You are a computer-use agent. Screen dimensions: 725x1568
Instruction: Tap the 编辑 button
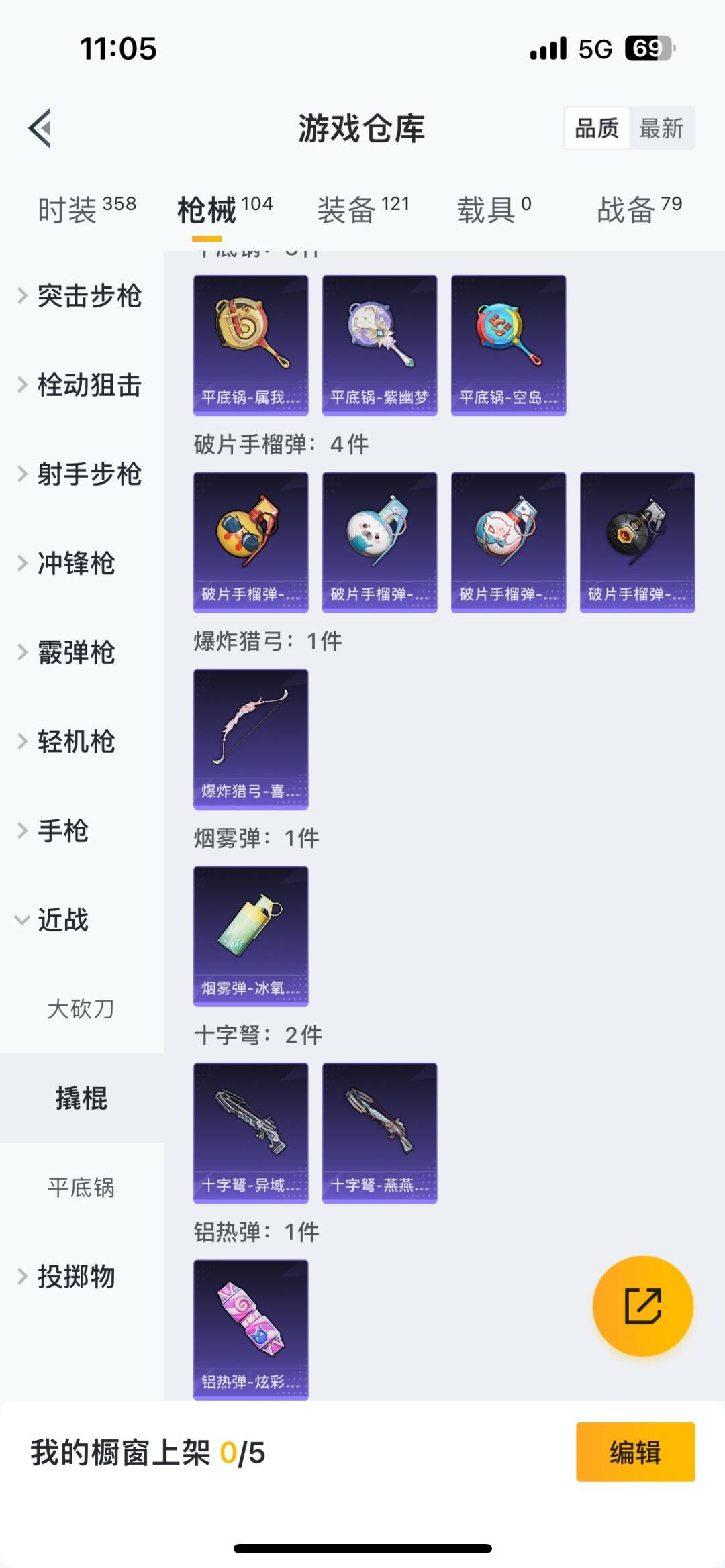635,1452
